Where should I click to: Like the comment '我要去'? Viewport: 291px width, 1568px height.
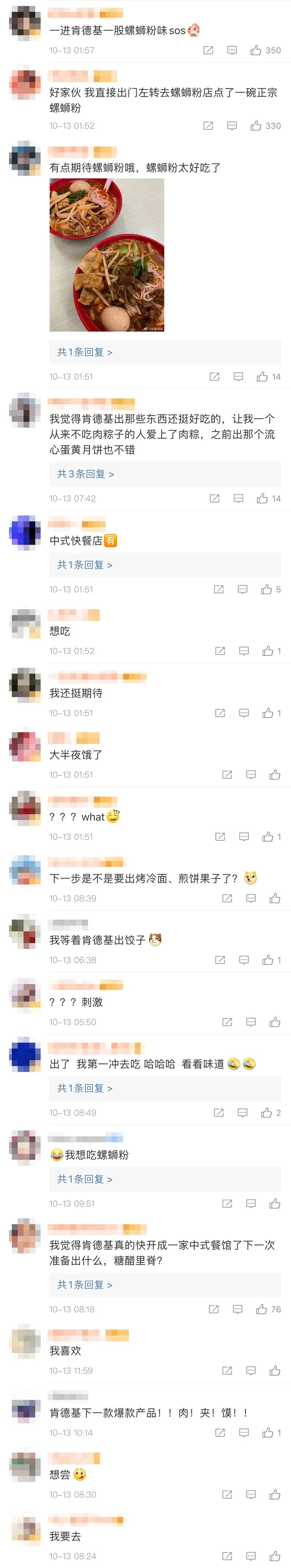275,1556
